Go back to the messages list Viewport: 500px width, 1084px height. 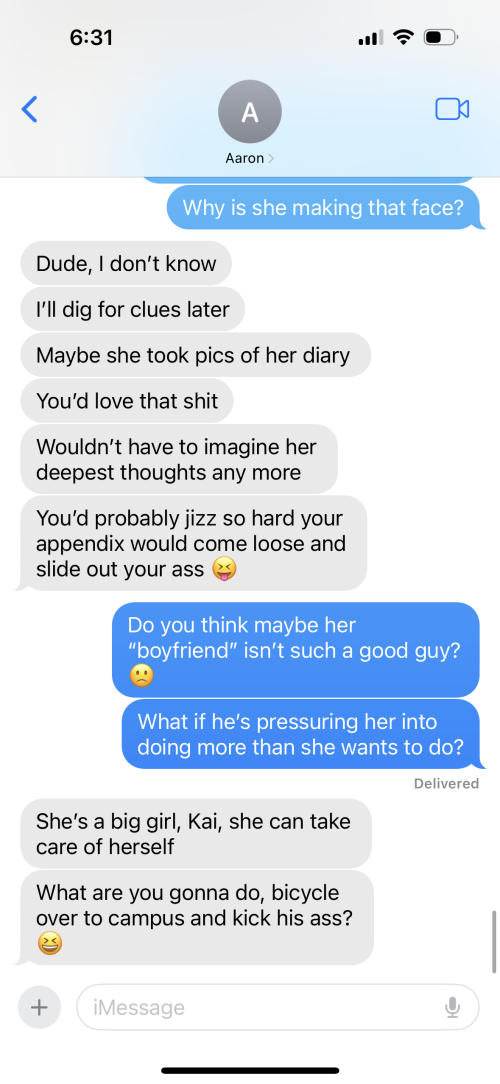pos(29,109)
